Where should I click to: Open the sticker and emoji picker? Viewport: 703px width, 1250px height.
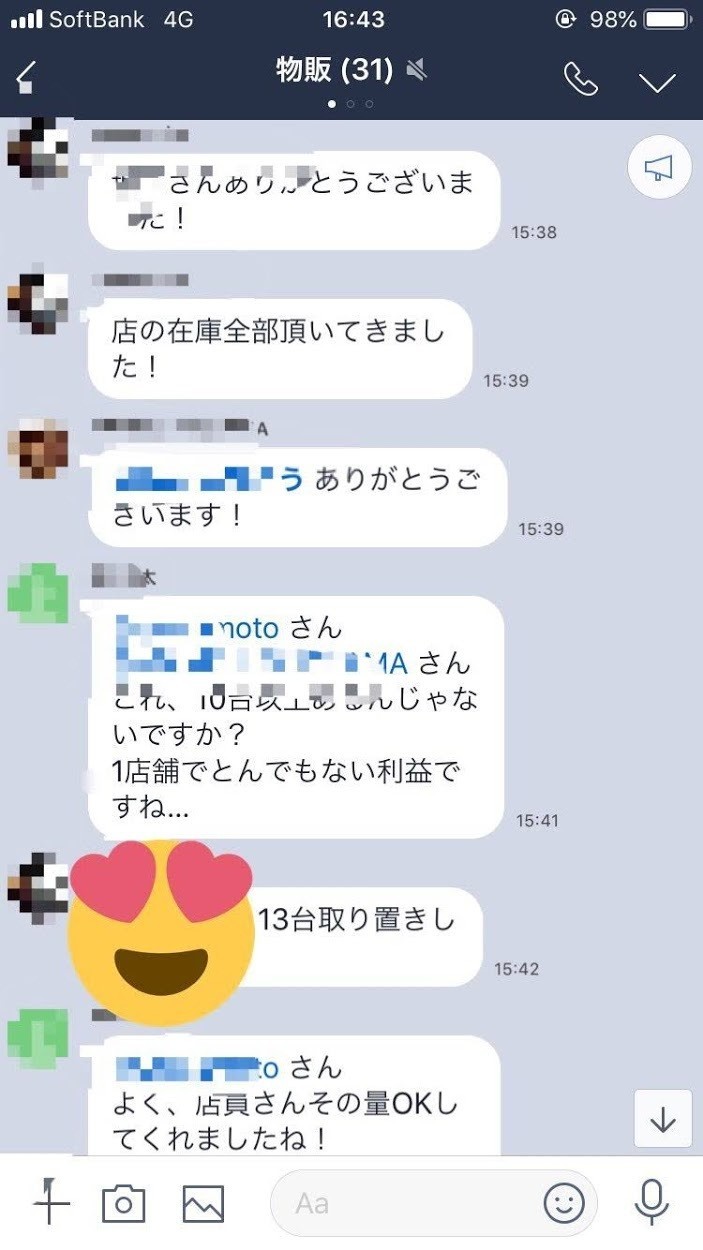click(564, 1203)
